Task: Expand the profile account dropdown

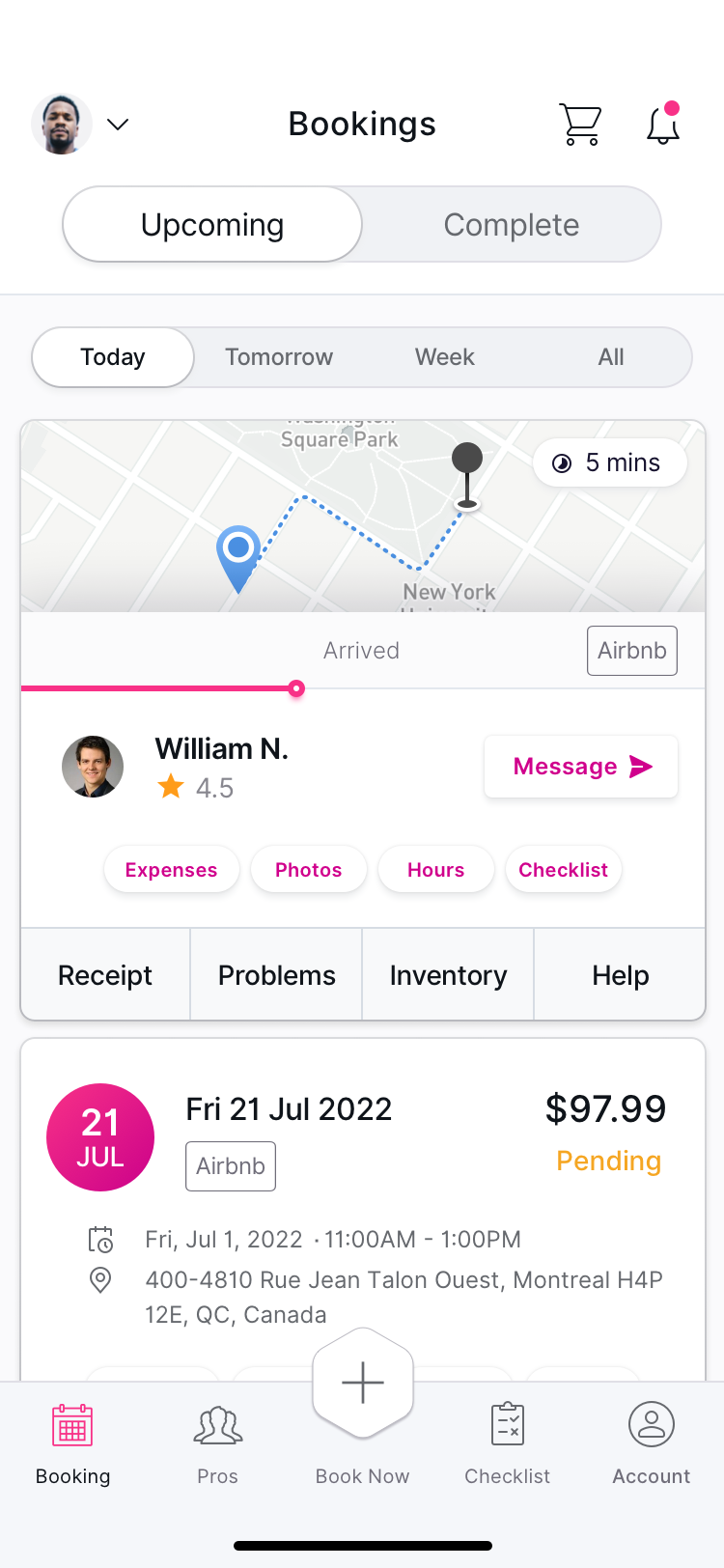Action: 117,125
